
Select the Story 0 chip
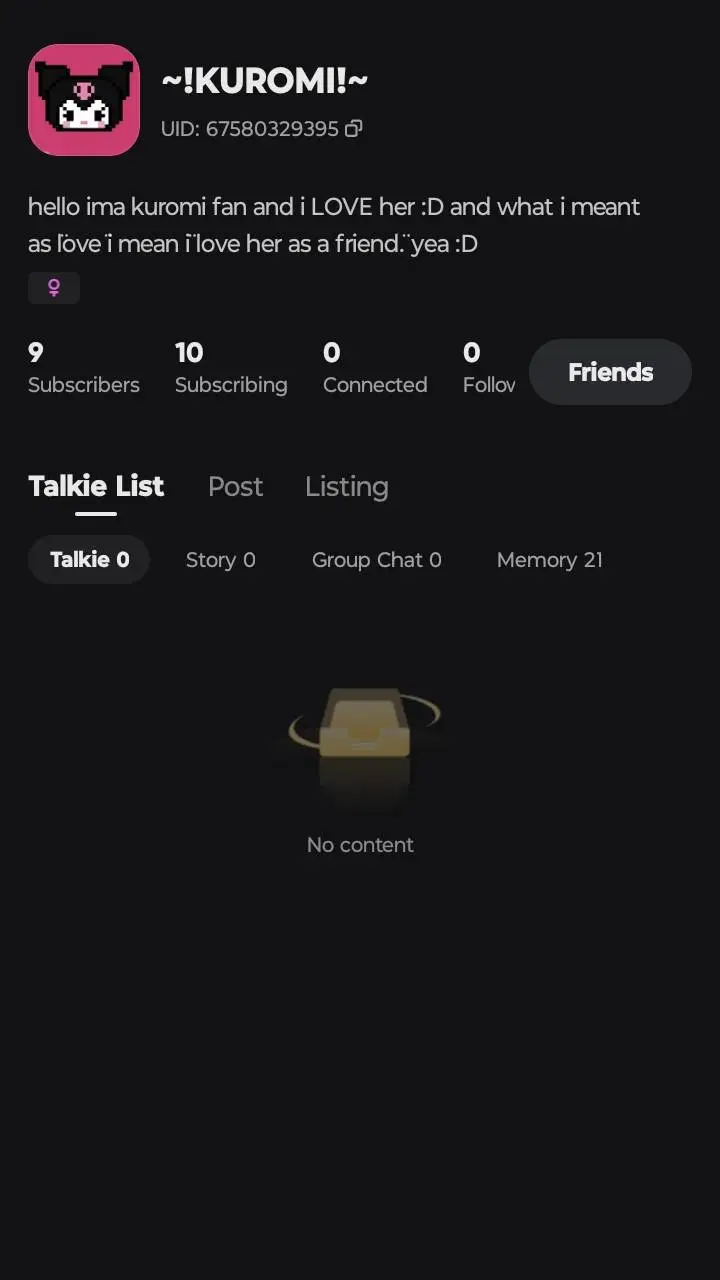(x=221, y=560)
